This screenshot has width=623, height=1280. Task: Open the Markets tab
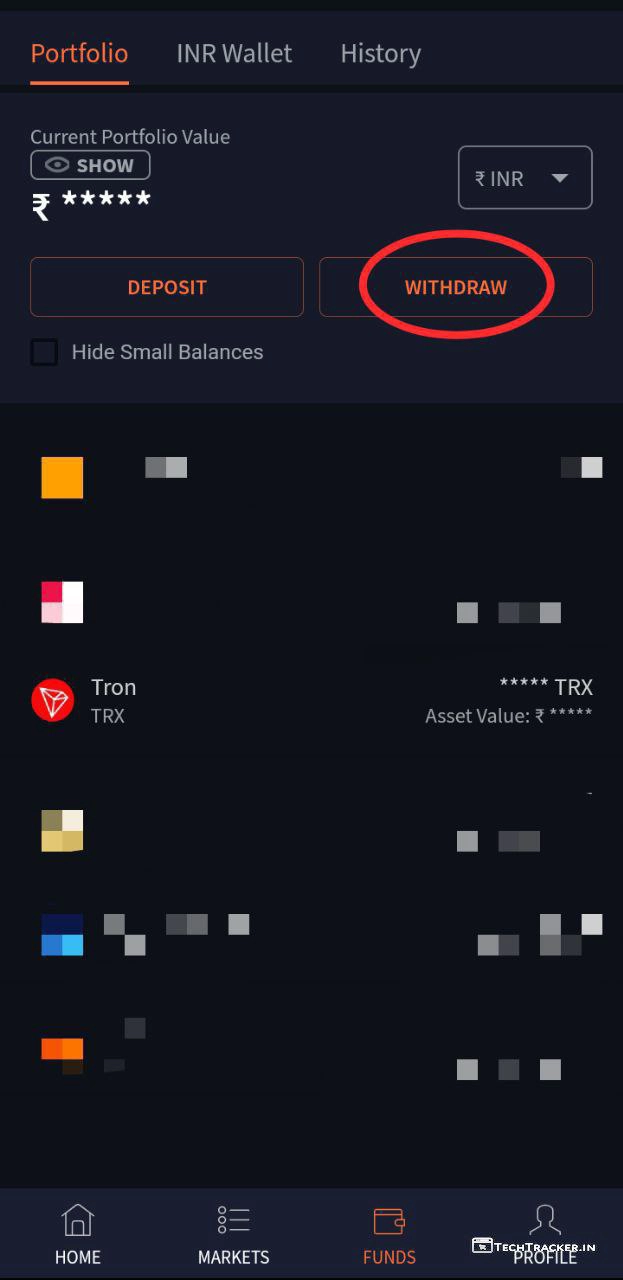[x=233, y=1234]
